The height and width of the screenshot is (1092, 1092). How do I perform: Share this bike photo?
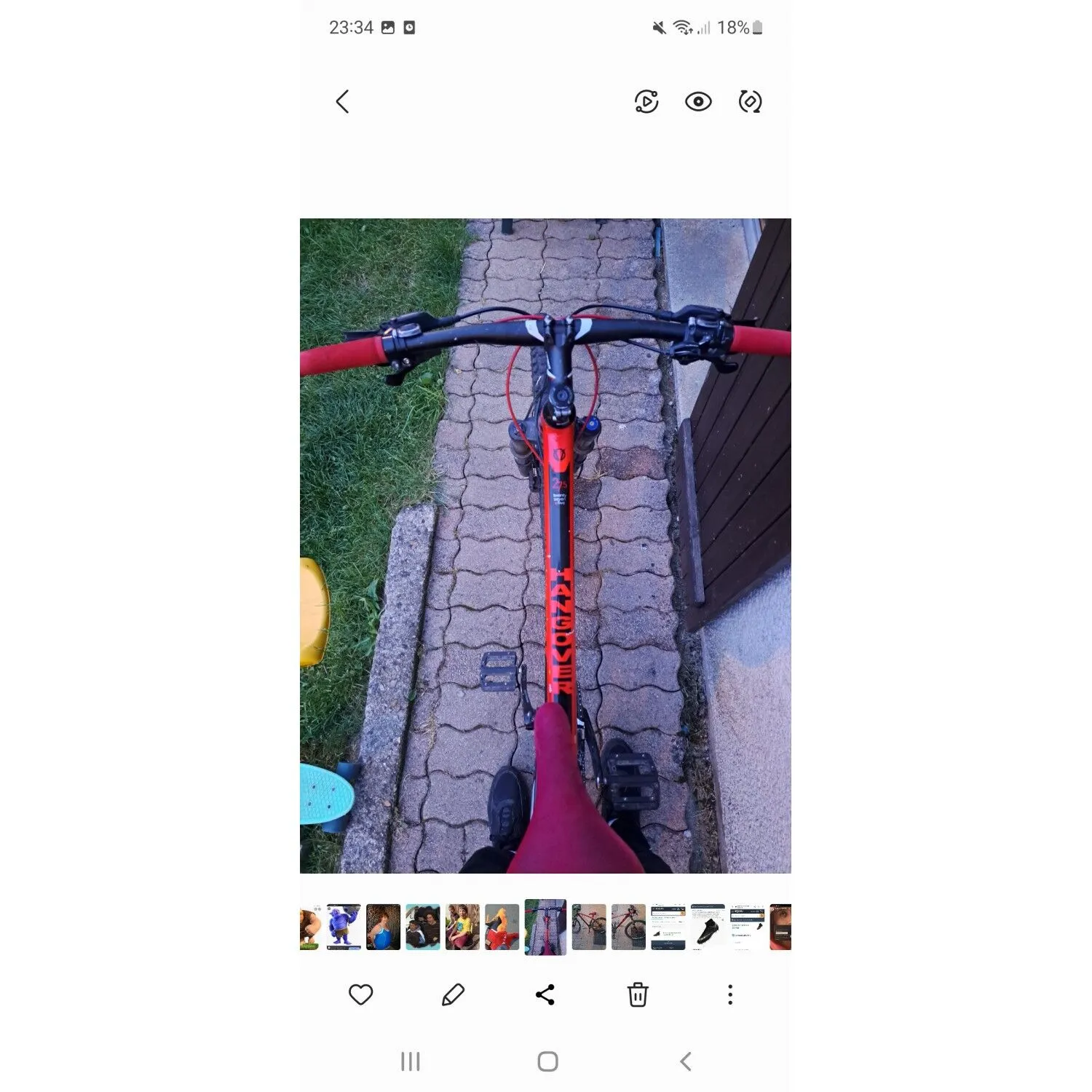545,994
